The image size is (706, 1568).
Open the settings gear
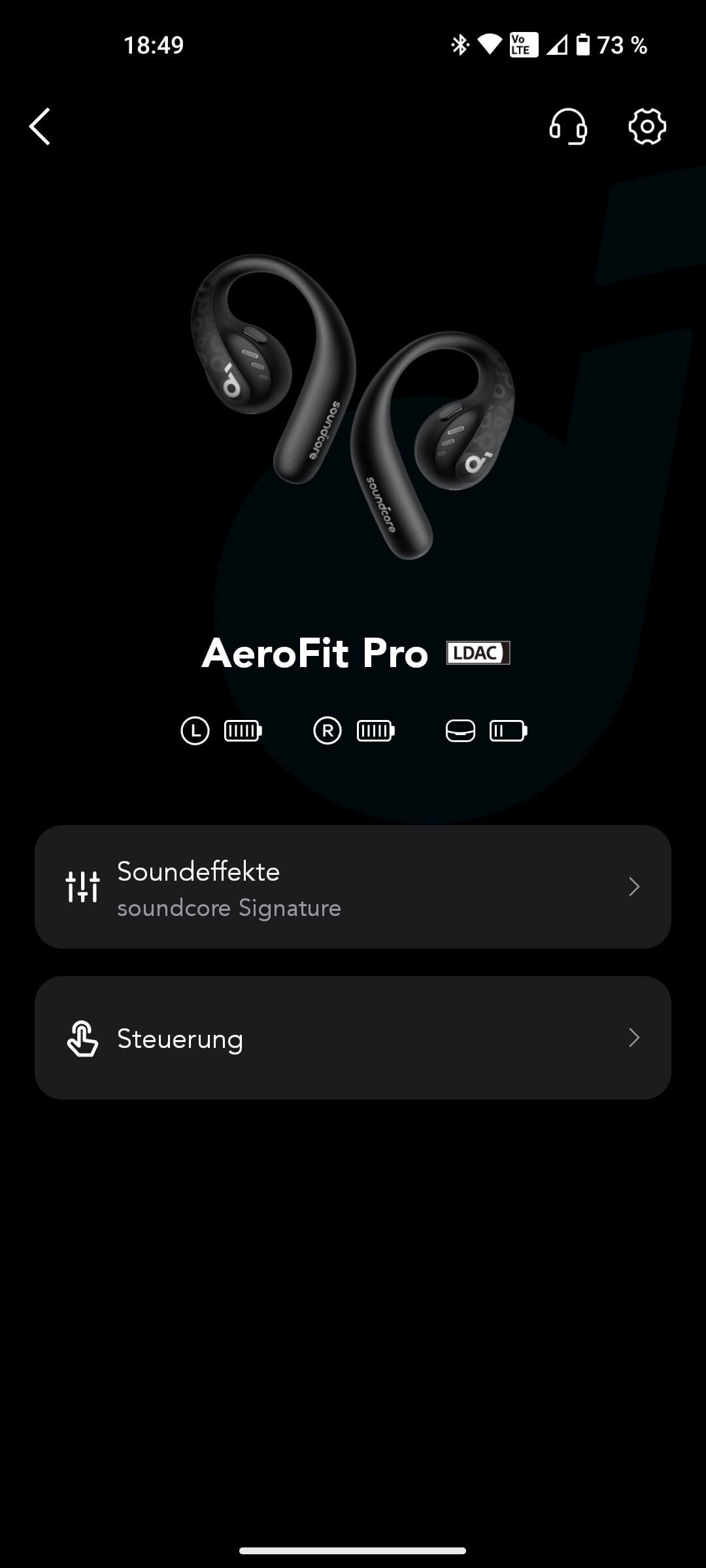tap(647, 126)
